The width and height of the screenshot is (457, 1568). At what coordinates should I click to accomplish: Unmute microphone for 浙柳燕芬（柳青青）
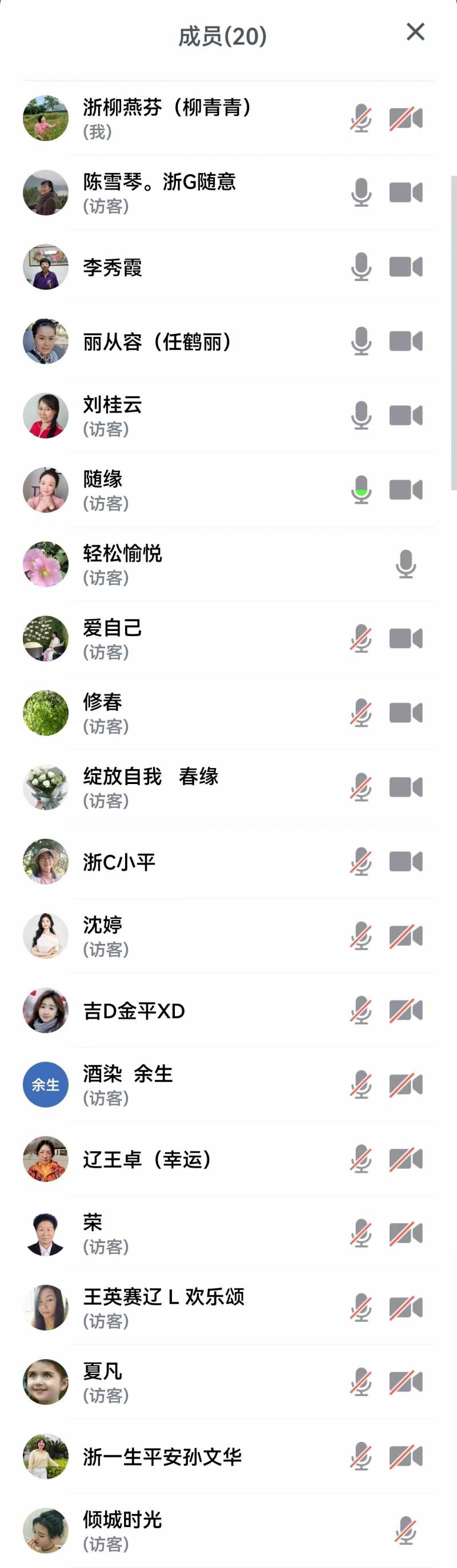coord(360,118)
